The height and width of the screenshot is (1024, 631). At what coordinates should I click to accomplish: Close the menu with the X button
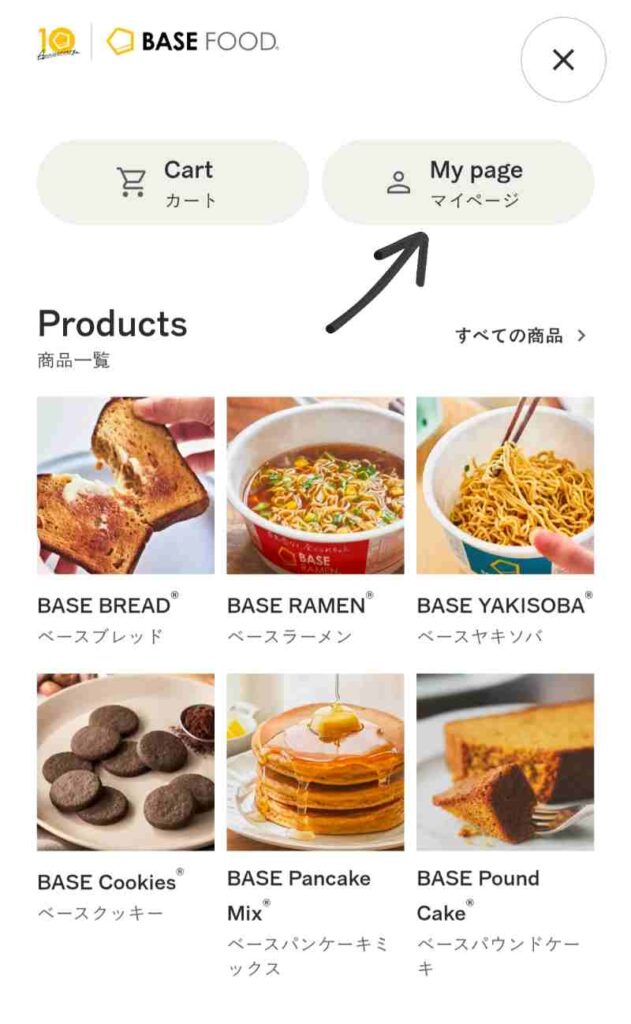point(563,60)
